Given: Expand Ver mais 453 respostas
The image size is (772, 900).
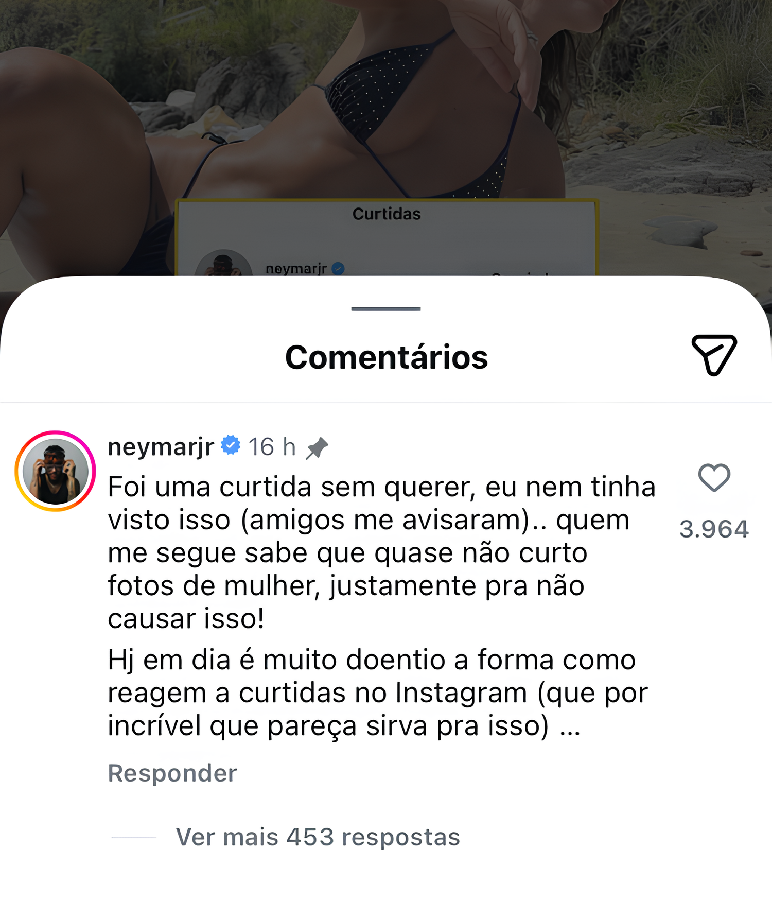Looking at the screenshot, I should point(317,837).
